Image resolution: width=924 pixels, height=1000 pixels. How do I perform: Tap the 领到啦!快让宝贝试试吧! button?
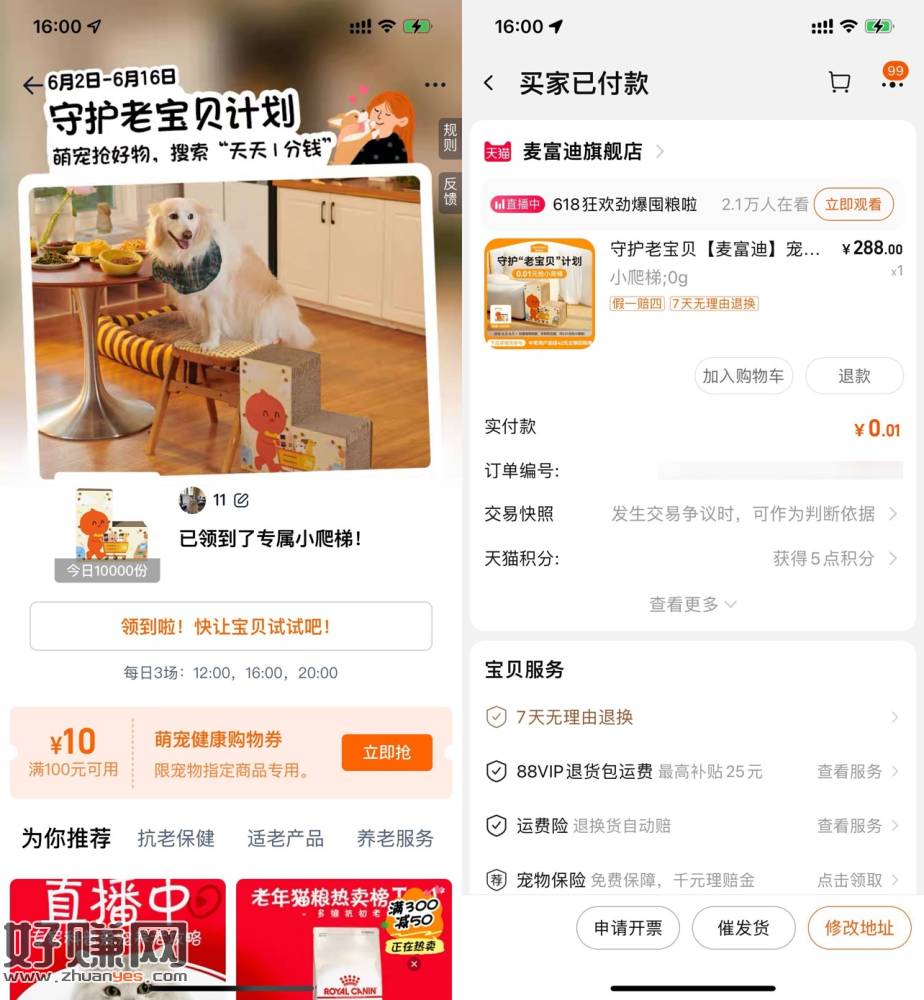click(231, 627)
